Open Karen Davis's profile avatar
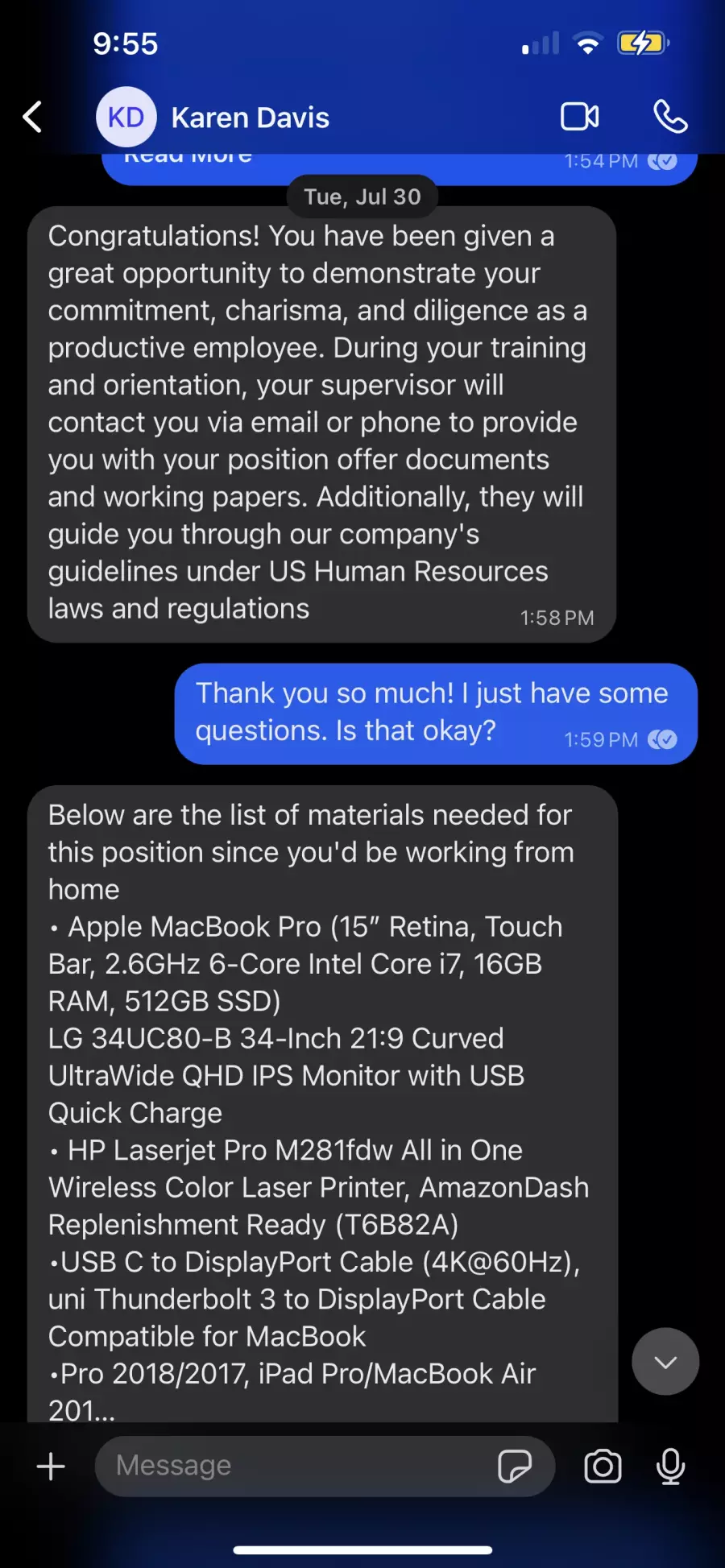Viewport: 725px width, 1568px height. [126, 118]
